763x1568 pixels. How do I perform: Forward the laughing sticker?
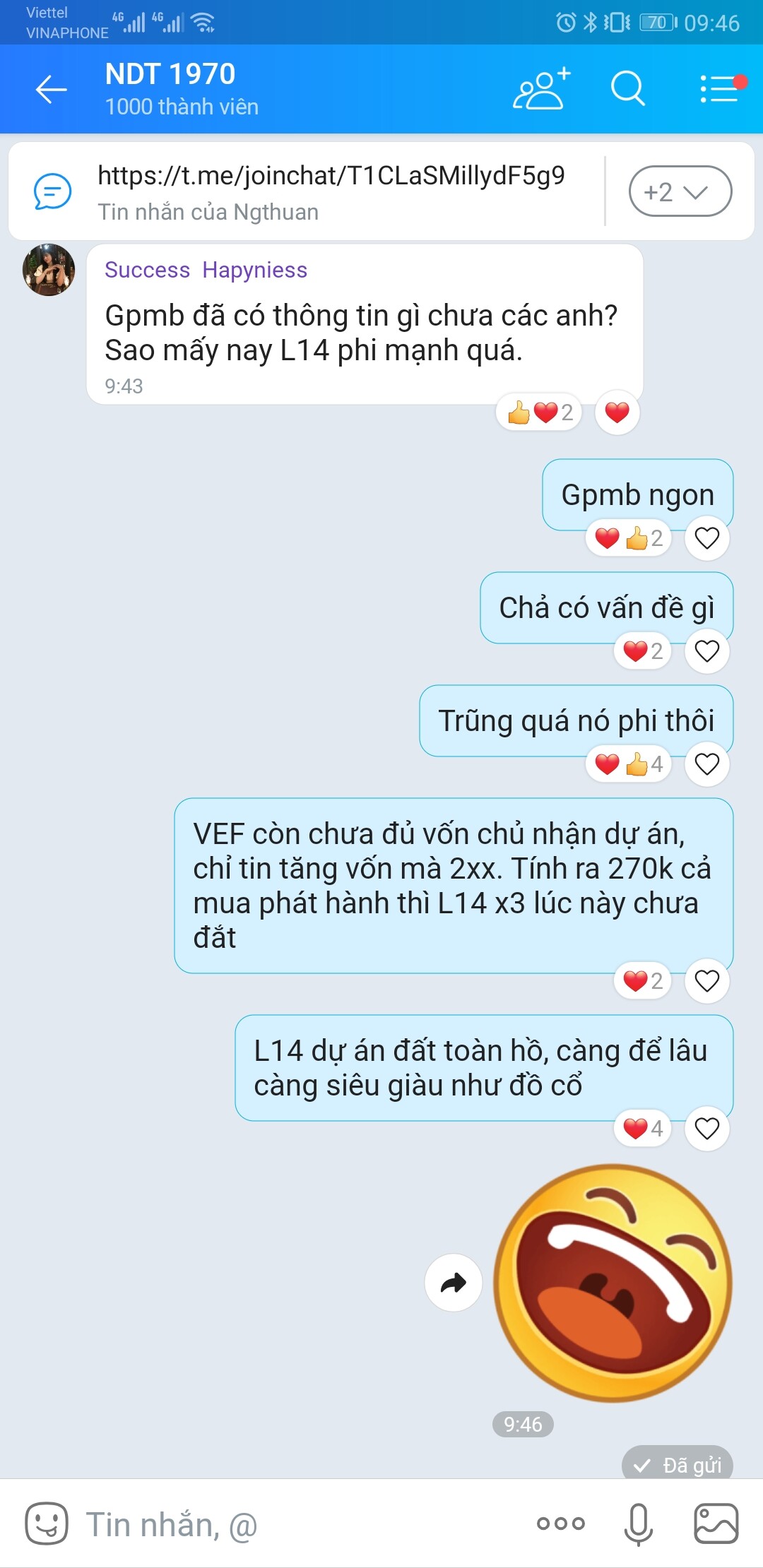point(453,1283)
